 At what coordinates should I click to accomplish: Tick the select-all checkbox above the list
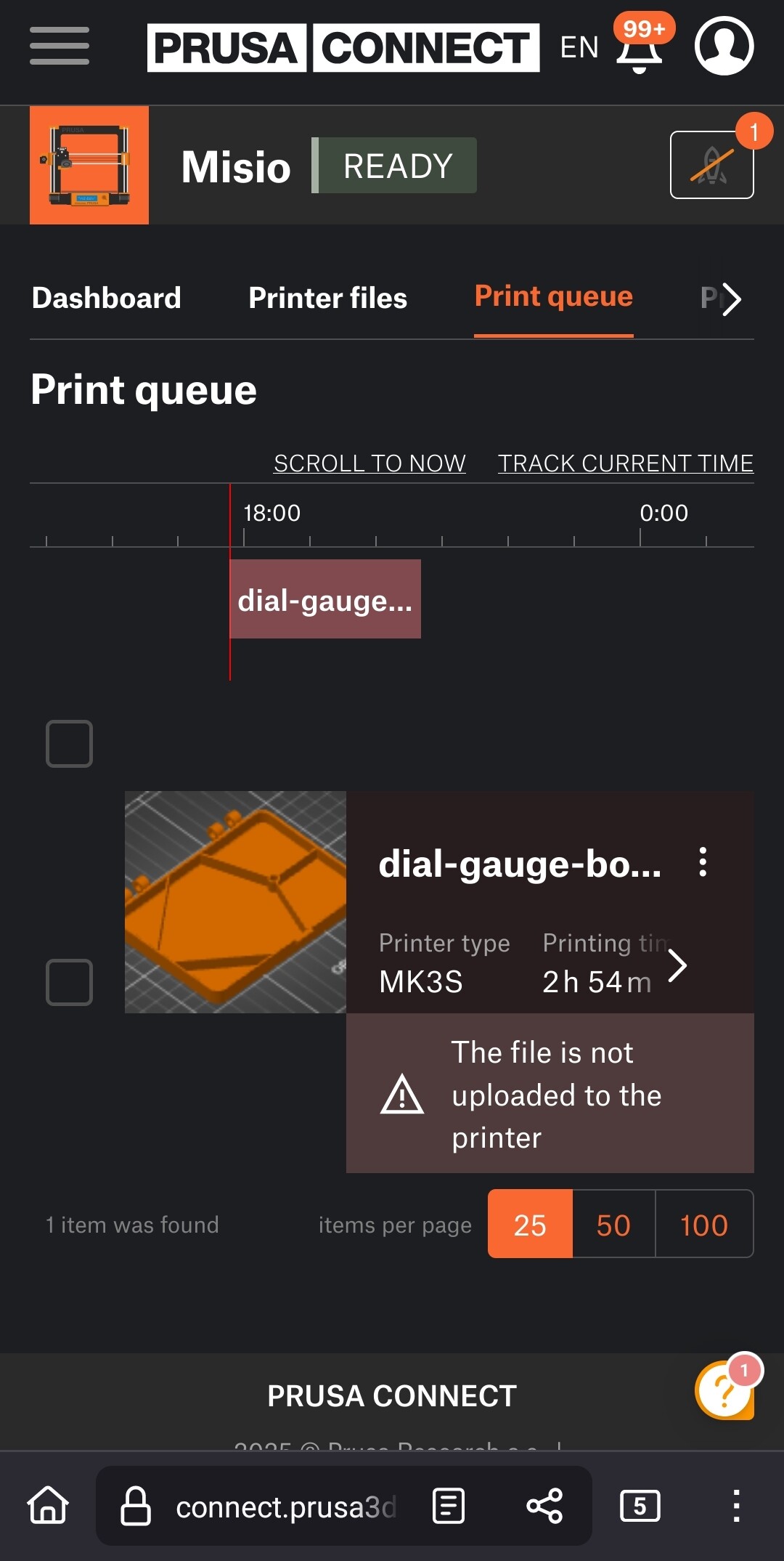coord(69,744)
